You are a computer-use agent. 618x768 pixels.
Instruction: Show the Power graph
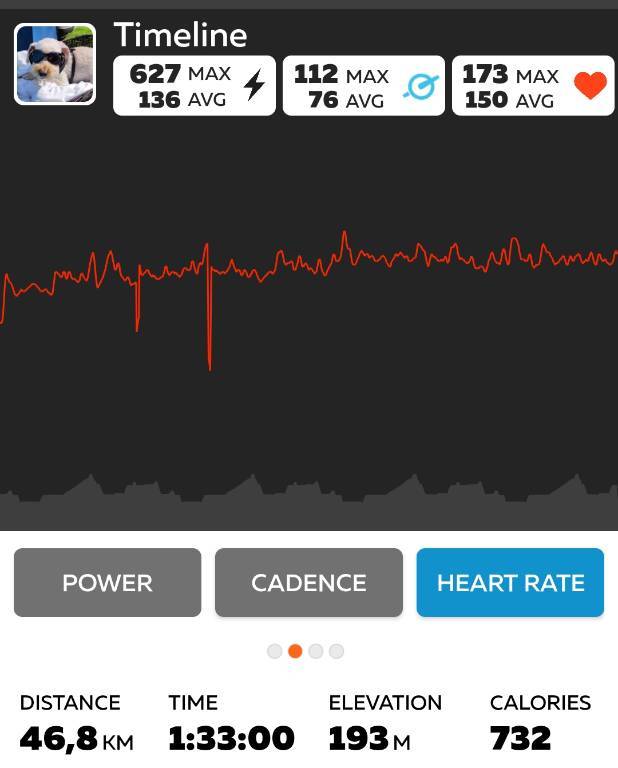[107, 582]
